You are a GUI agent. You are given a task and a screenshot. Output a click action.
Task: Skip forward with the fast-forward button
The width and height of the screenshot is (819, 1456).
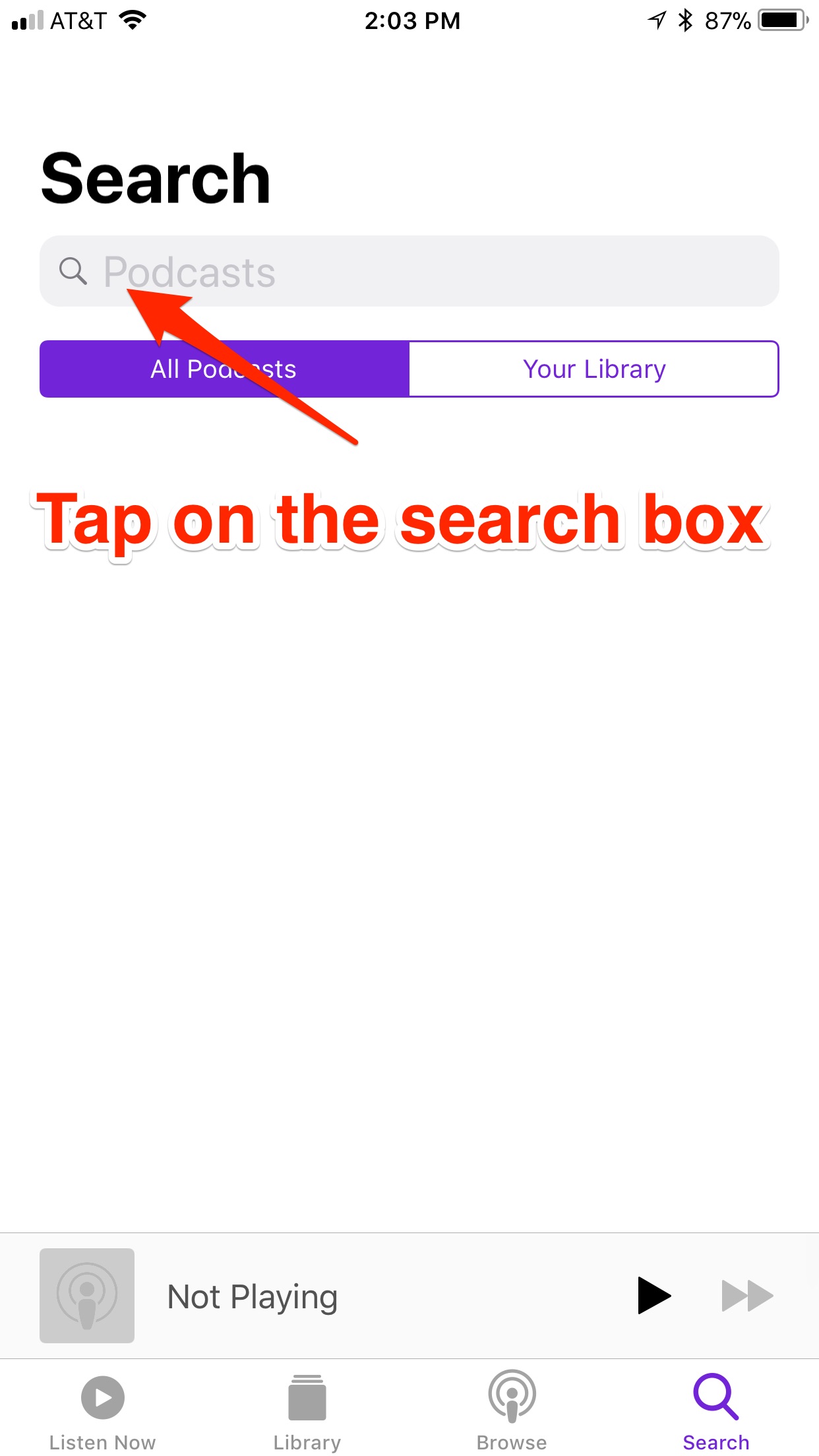(x=747, y=1296)
